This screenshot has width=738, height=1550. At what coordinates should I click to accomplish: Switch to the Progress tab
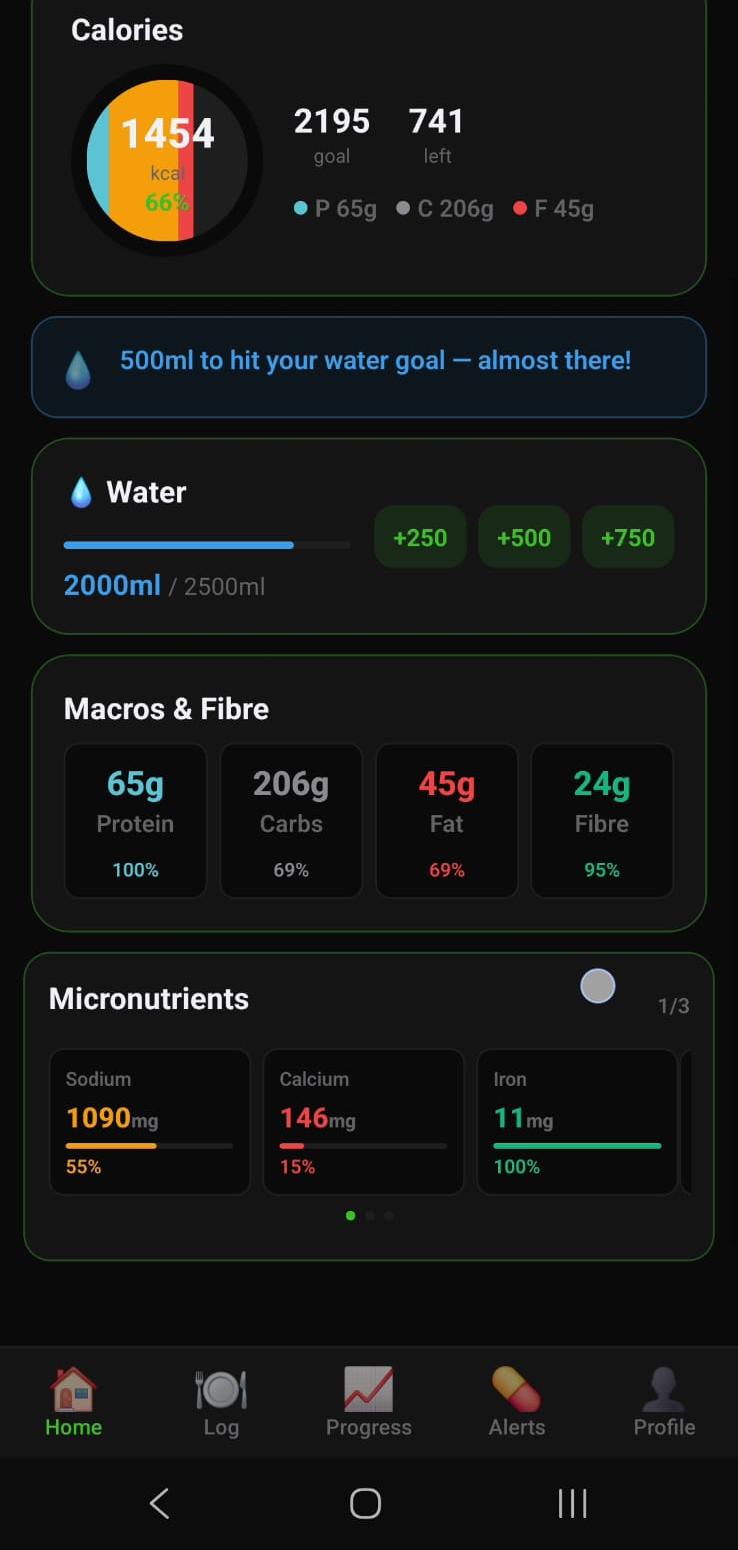[368, 1402]
